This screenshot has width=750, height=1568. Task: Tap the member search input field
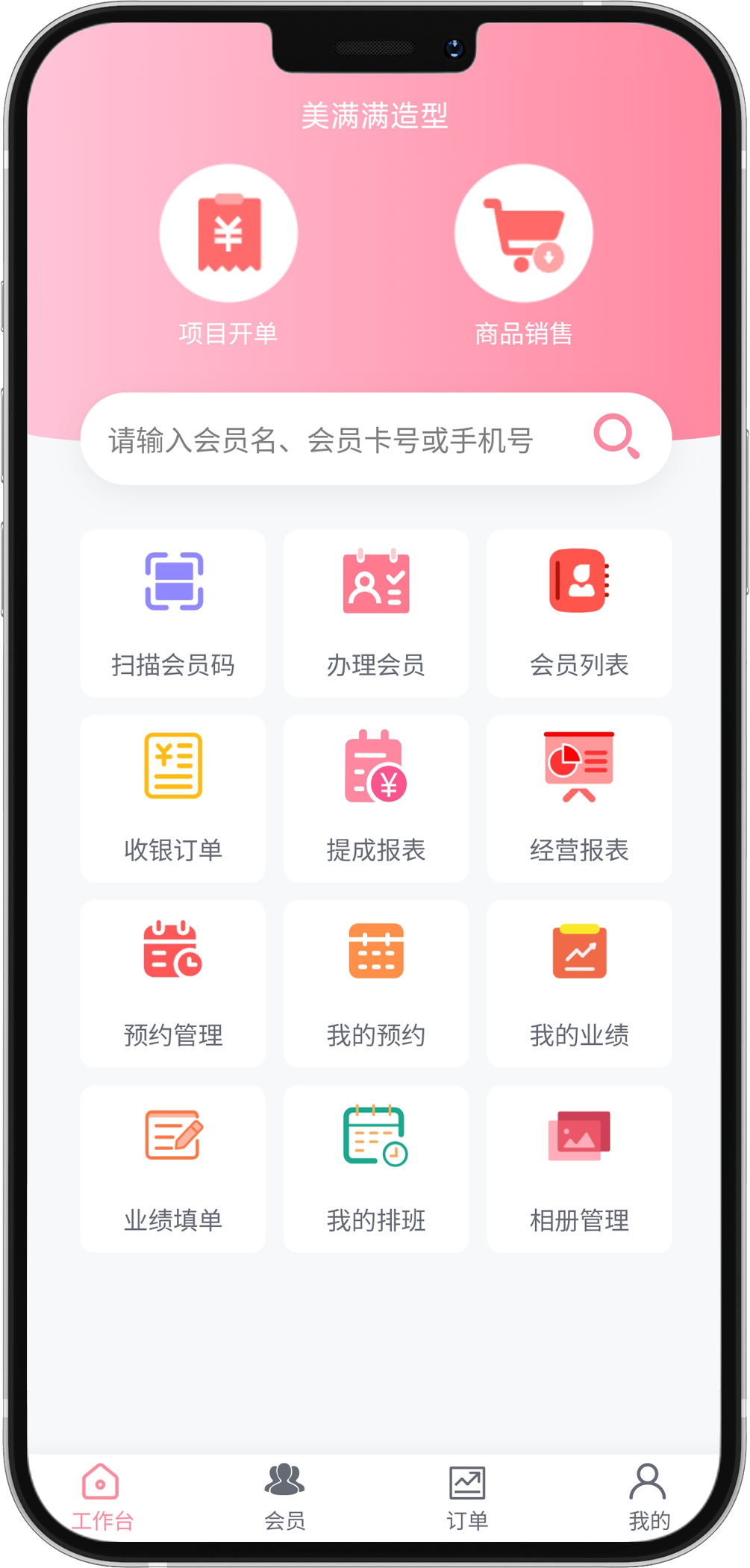click(x=328, y=440)
